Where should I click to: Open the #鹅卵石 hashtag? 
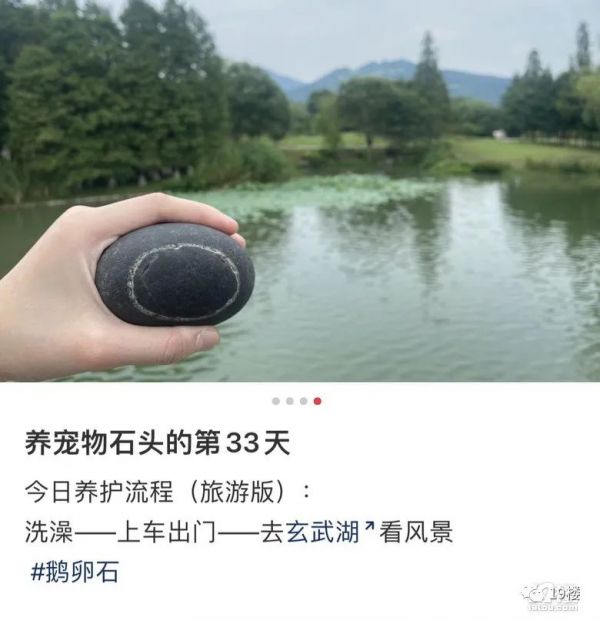click(74, 573)
